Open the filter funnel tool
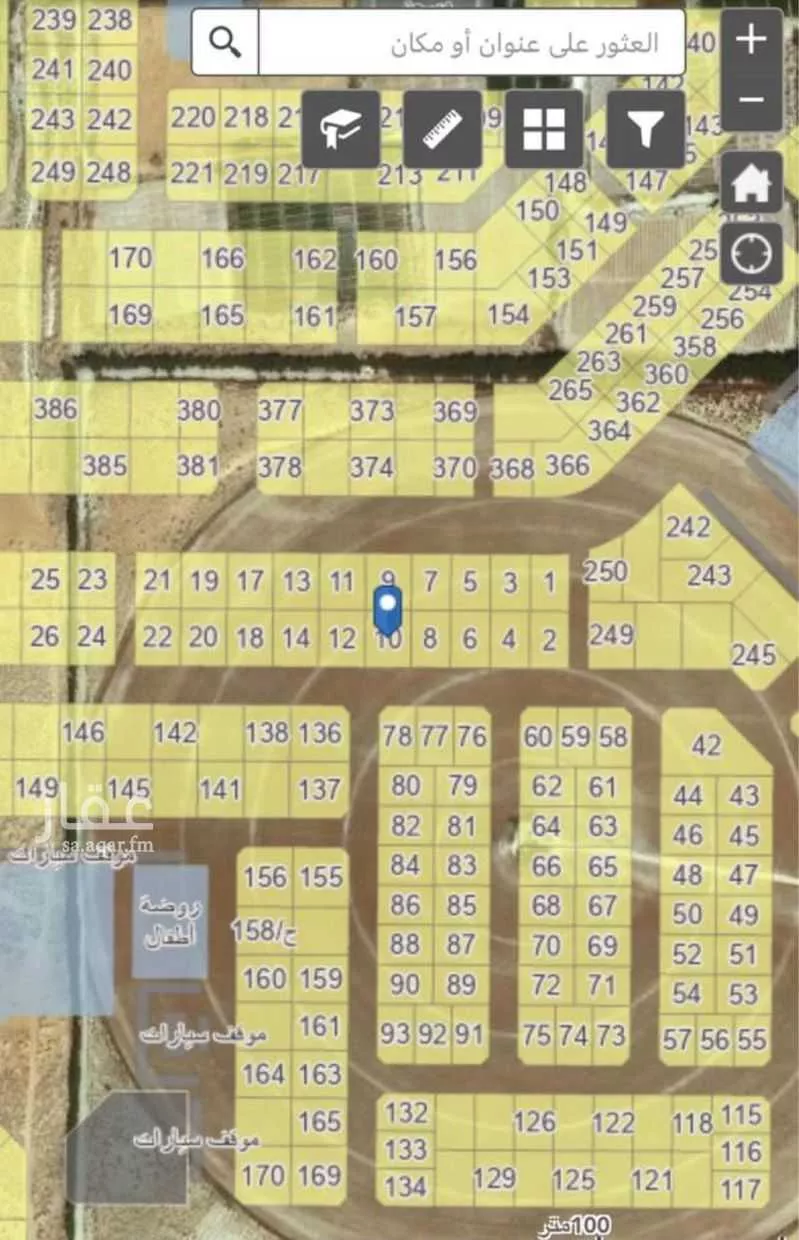 [x=646, y=129]
